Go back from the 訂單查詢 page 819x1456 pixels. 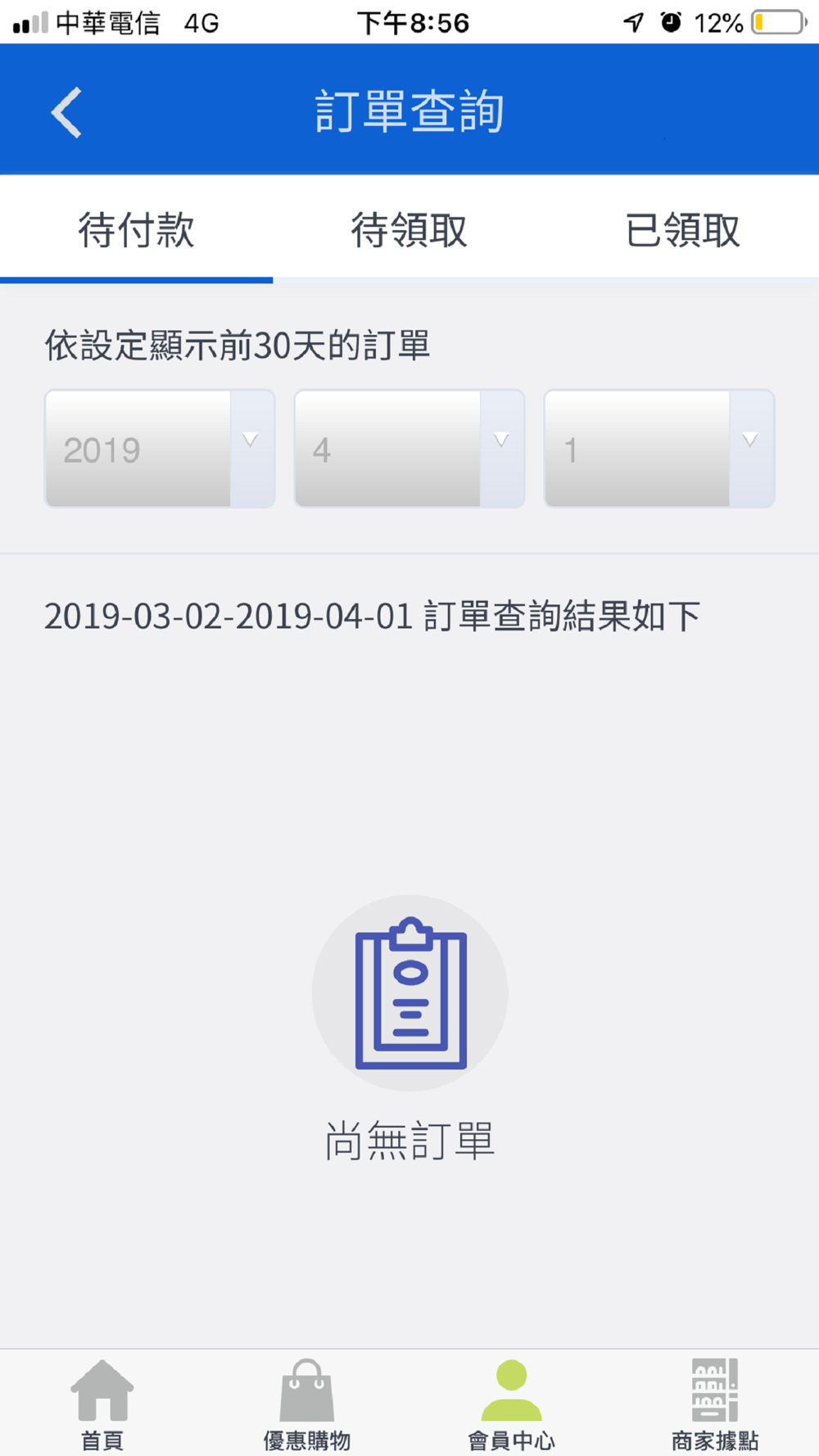pos(67,112)
